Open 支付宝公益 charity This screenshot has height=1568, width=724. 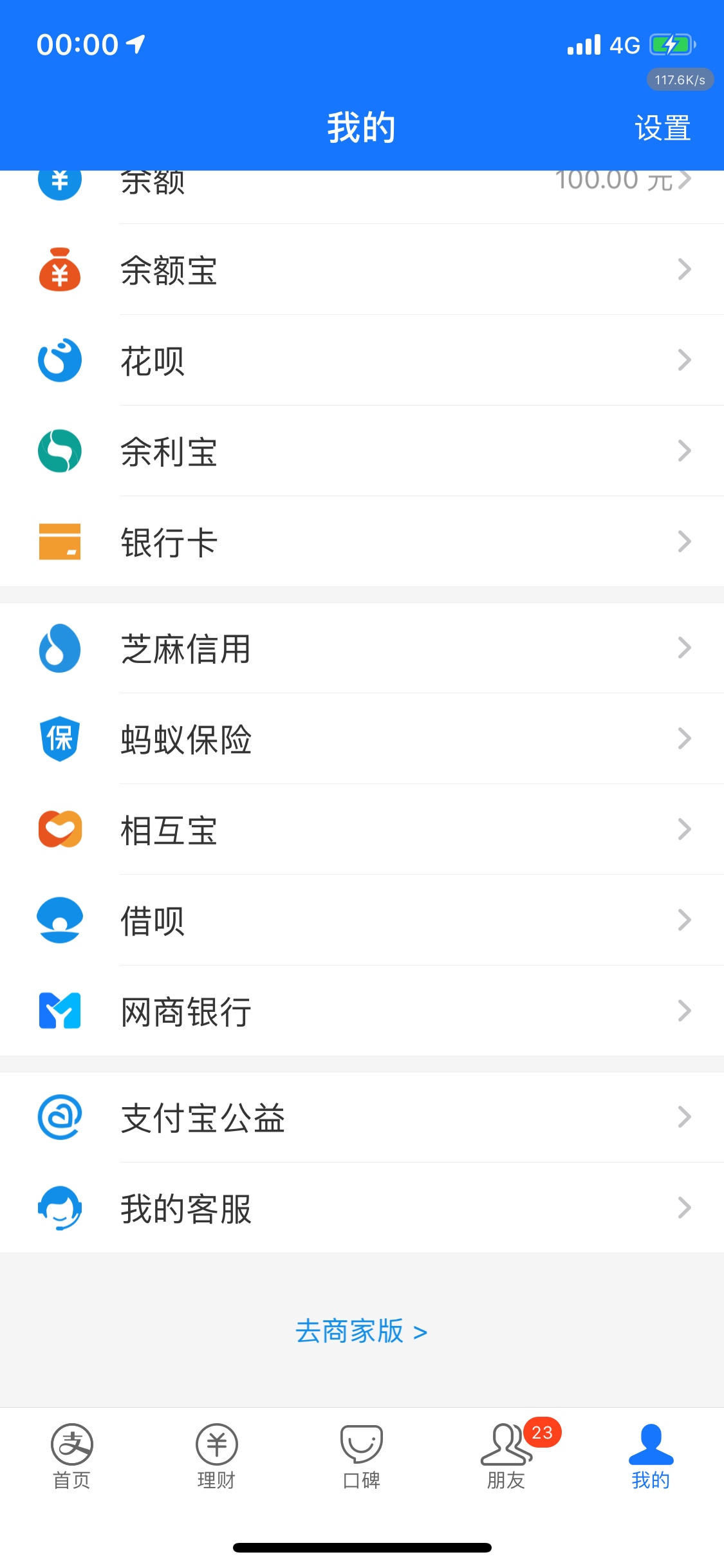pos(362,1117)
